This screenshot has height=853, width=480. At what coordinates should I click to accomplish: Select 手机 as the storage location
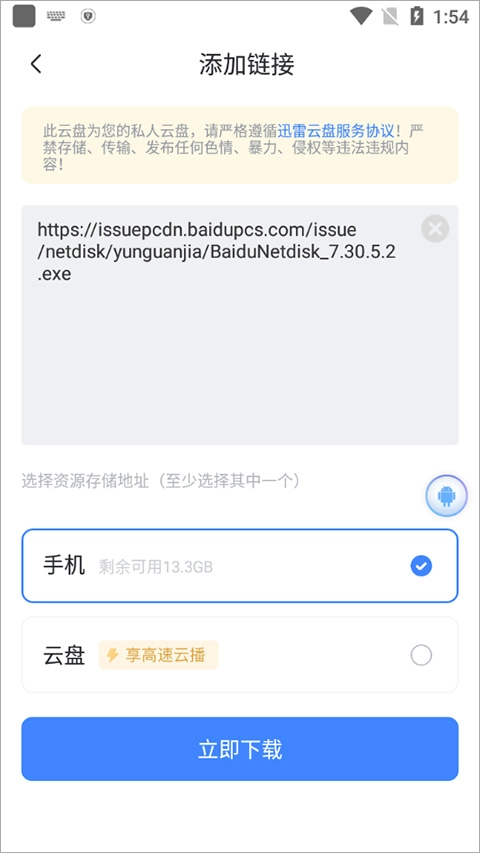pyautogui.click(x=239, y=566)
